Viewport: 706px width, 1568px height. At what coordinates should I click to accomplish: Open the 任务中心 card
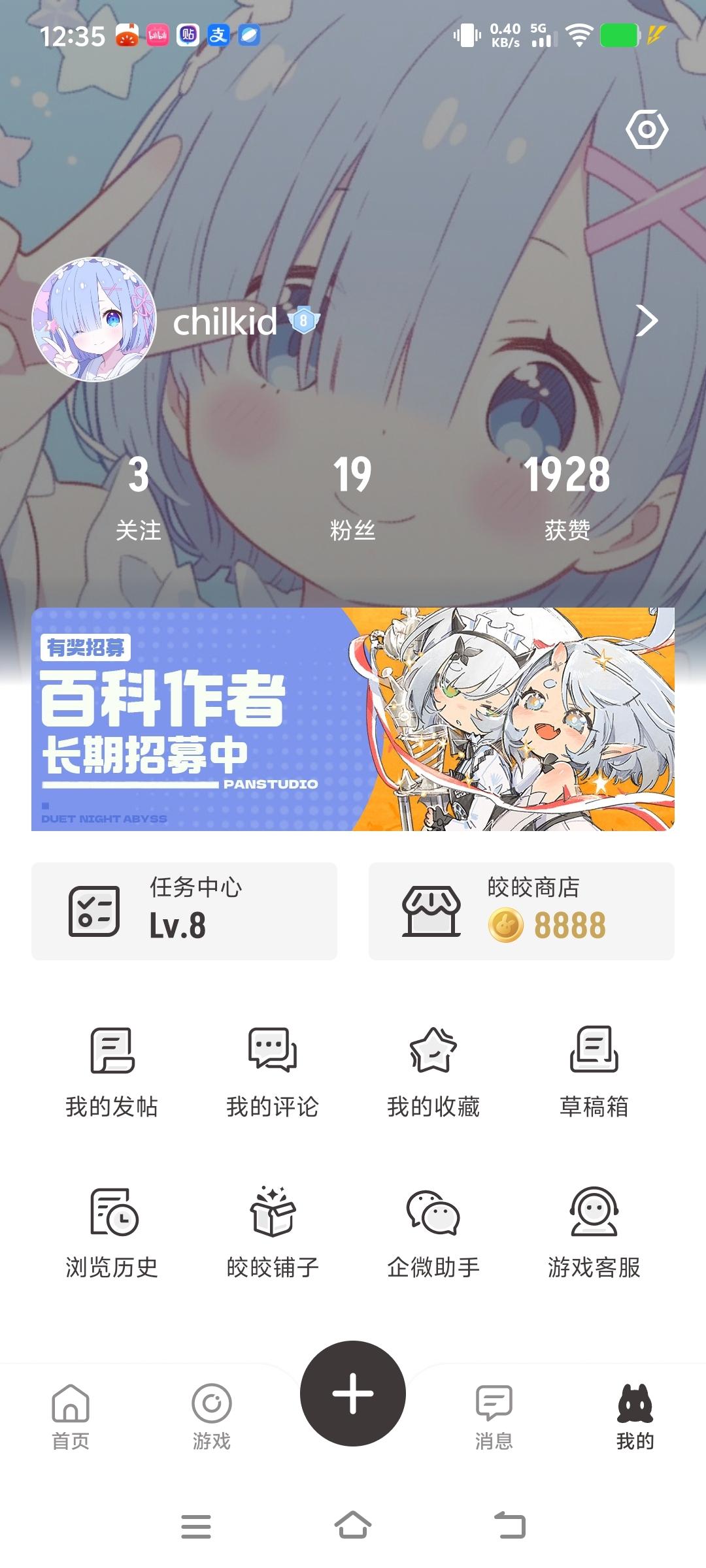click(184, 911)
